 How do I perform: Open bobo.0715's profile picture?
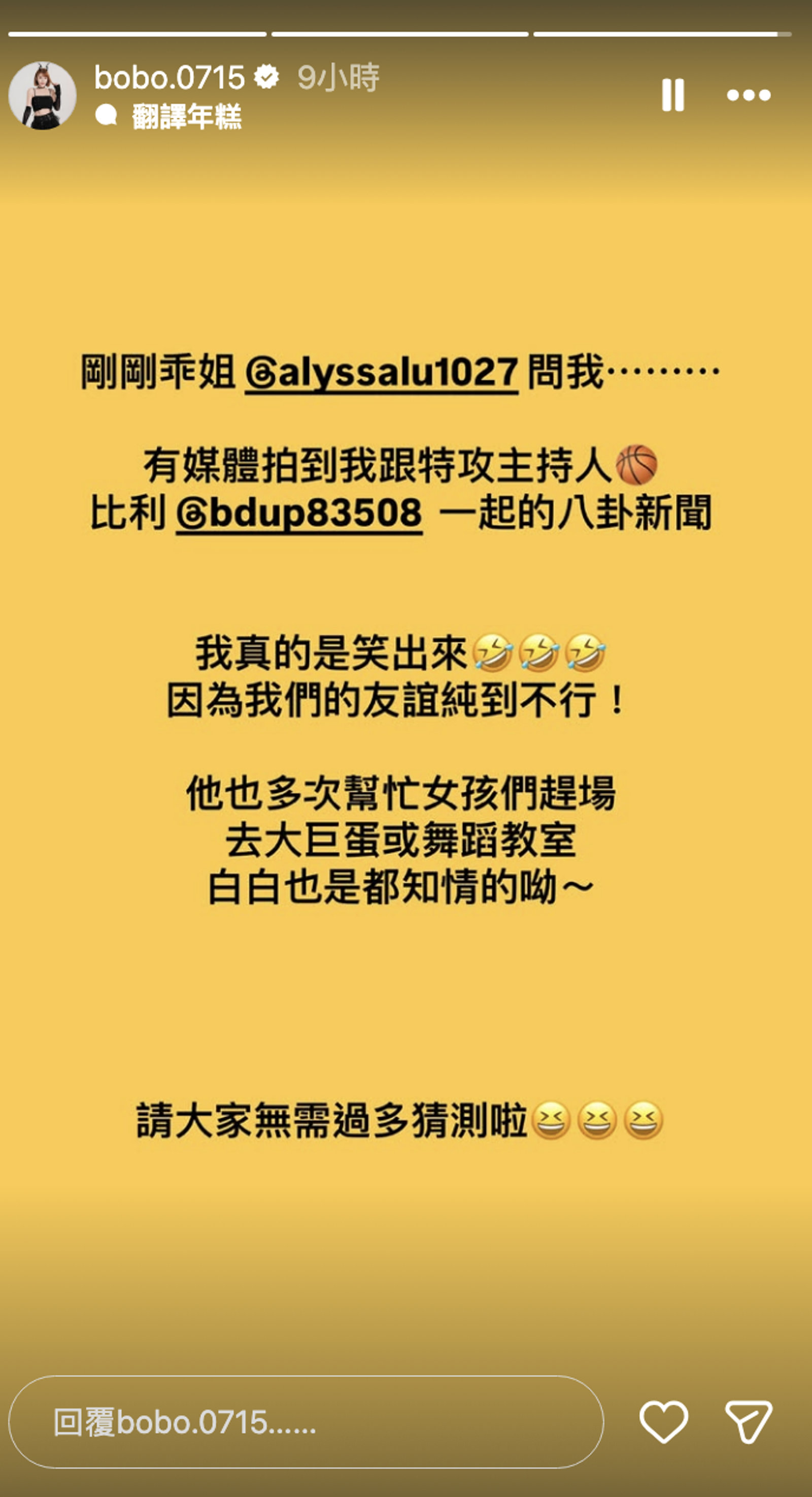click(44, 96)
